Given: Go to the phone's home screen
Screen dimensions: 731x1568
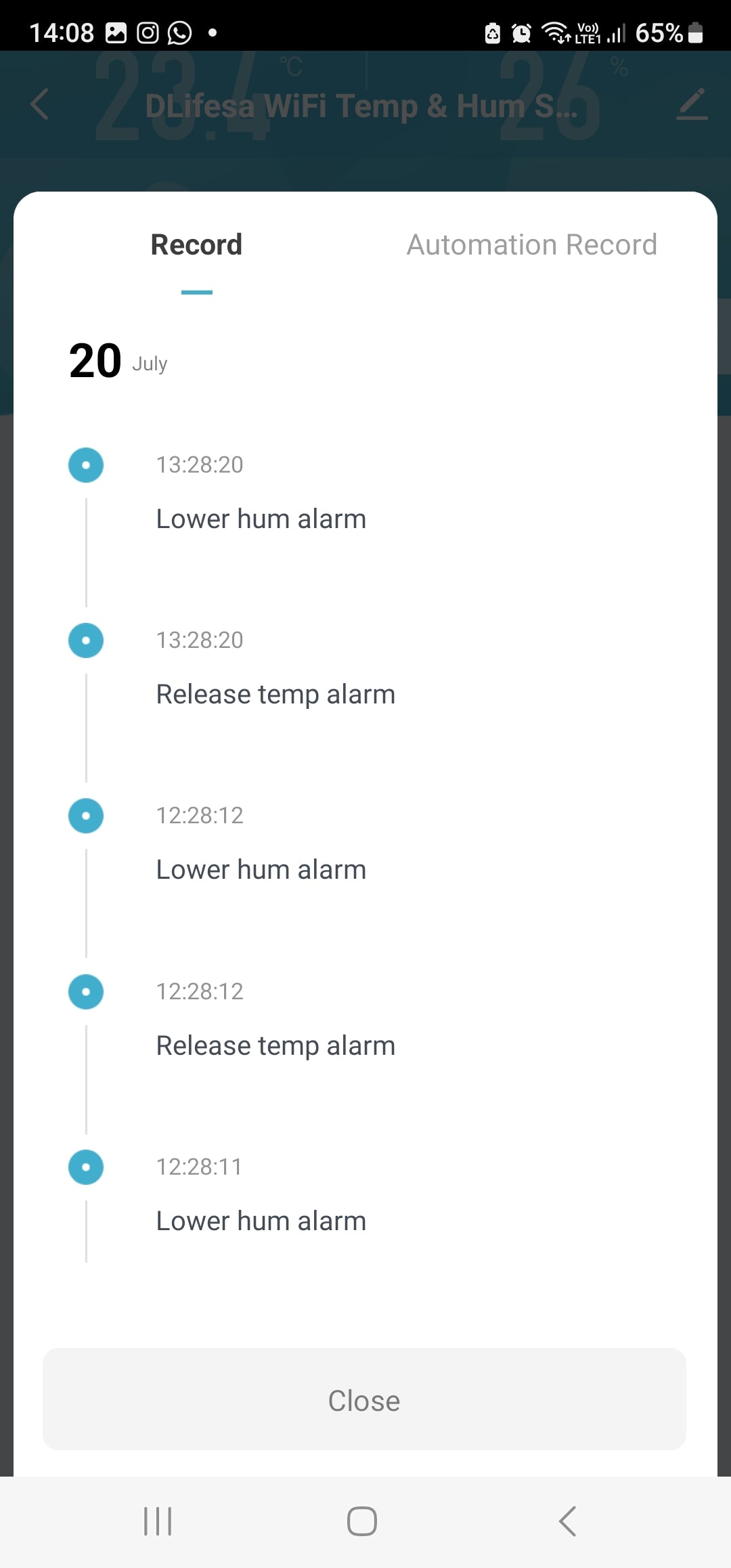Looking at the screenshot, I should tap(362, 1521).
